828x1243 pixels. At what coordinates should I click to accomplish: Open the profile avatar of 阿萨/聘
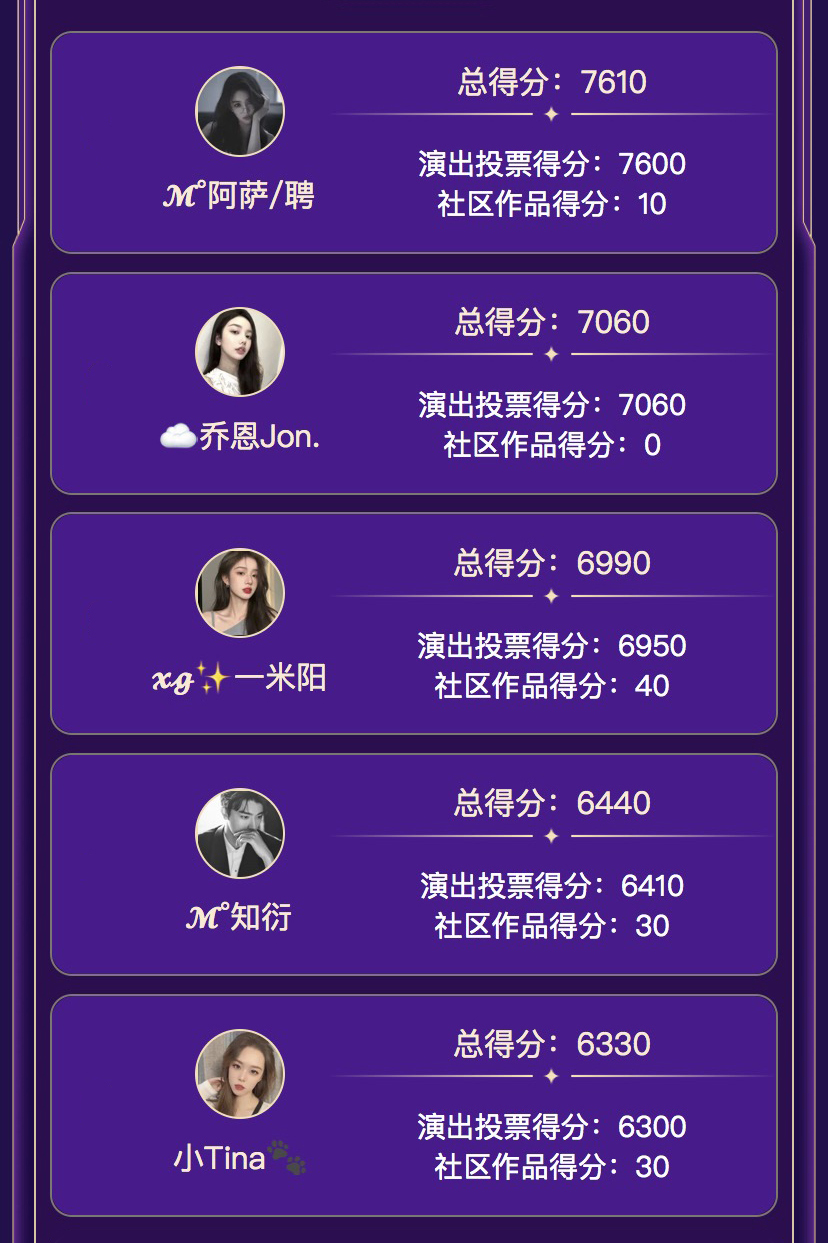(x=240, y=112)
